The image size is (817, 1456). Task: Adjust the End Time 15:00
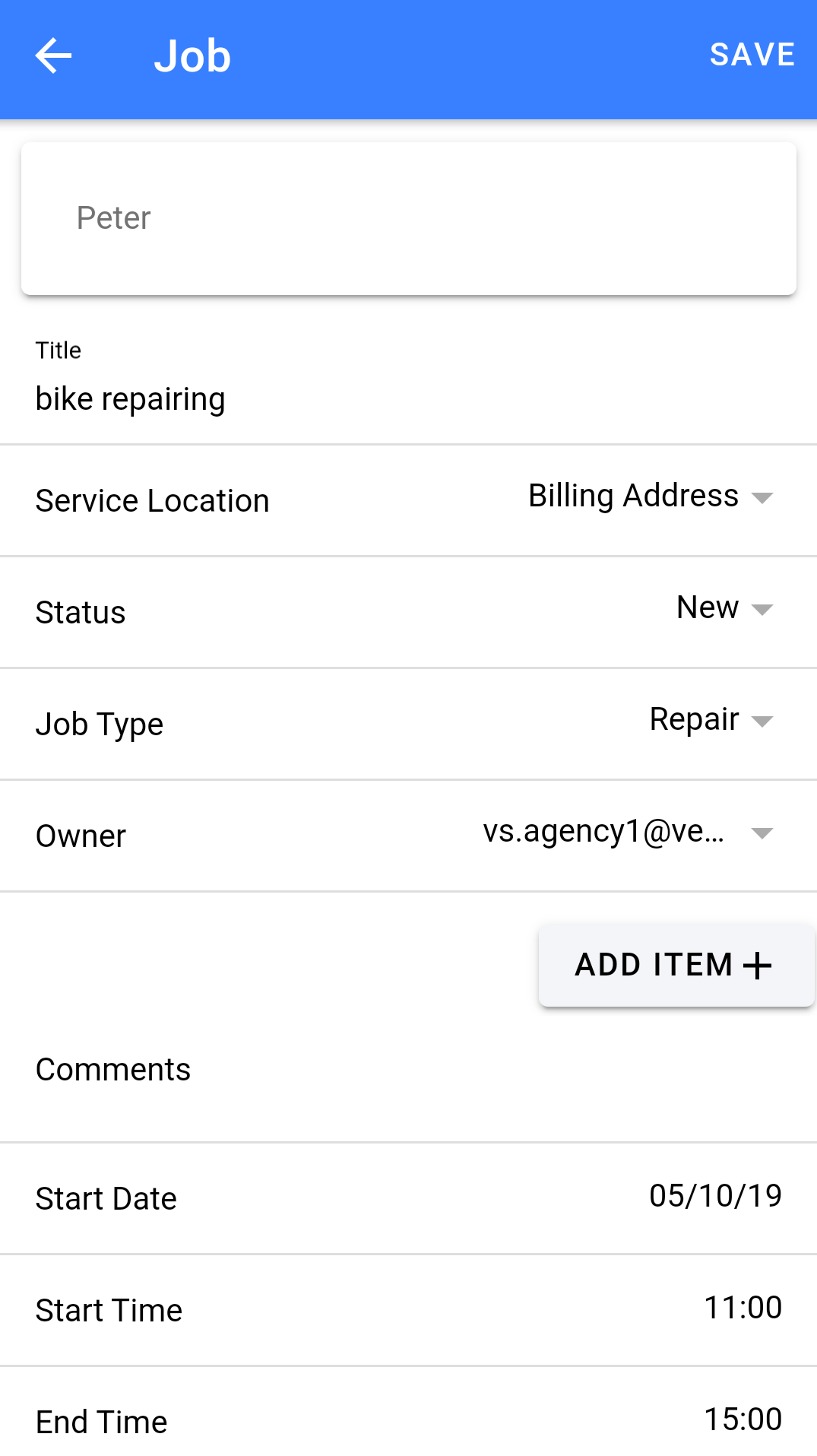click(743, 1420)
